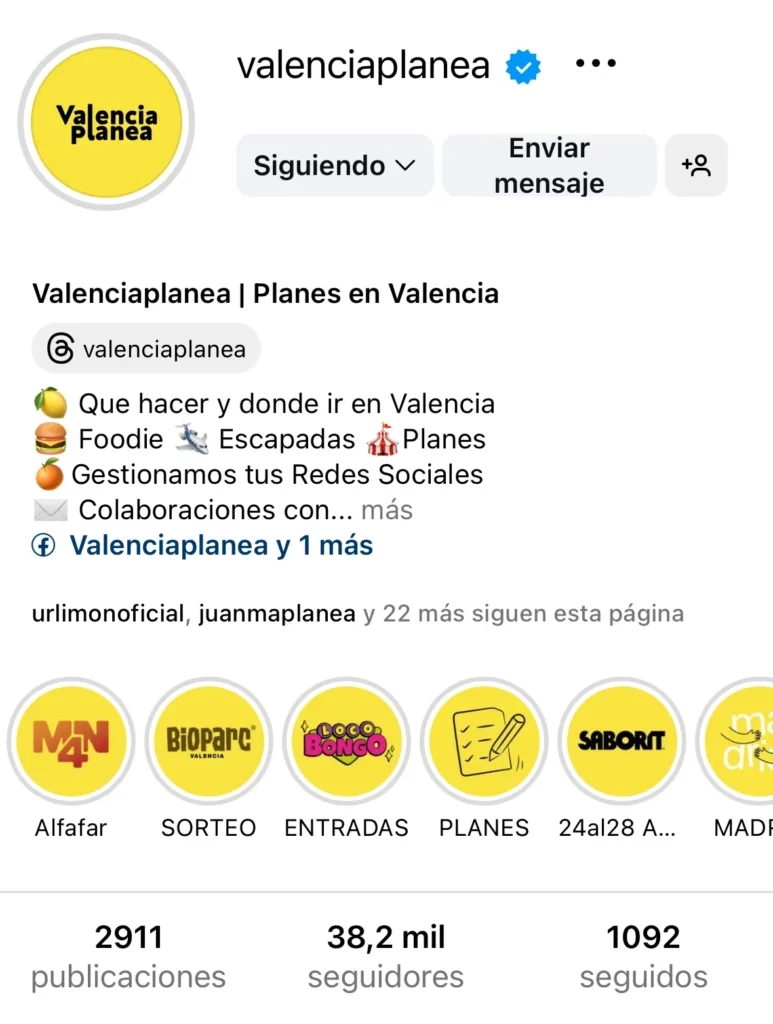
Task: Open the SORTEO highlight
Action: tap(208, 742)
